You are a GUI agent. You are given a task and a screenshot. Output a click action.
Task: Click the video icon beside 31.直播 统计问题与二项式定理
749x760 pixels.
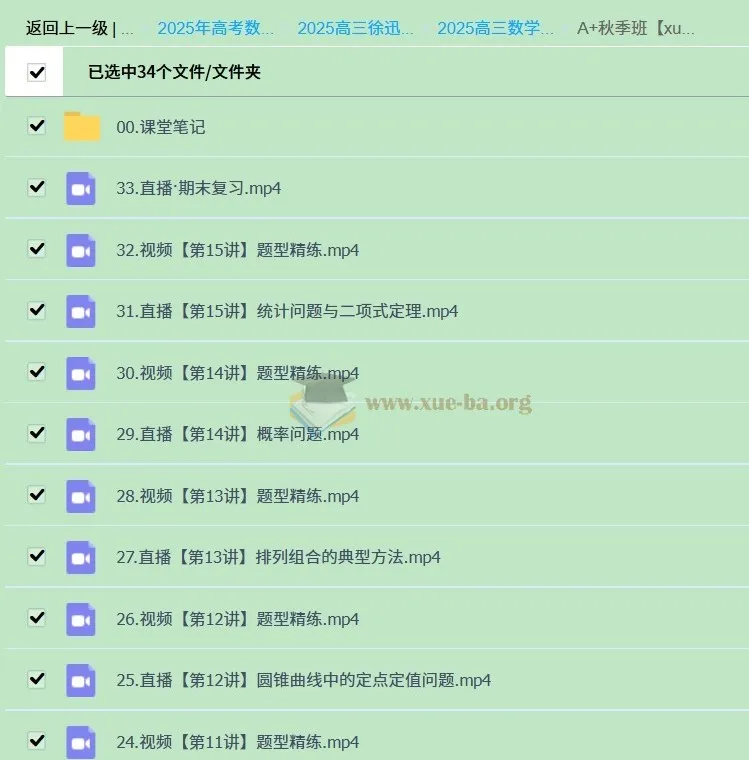coord(81,311)
